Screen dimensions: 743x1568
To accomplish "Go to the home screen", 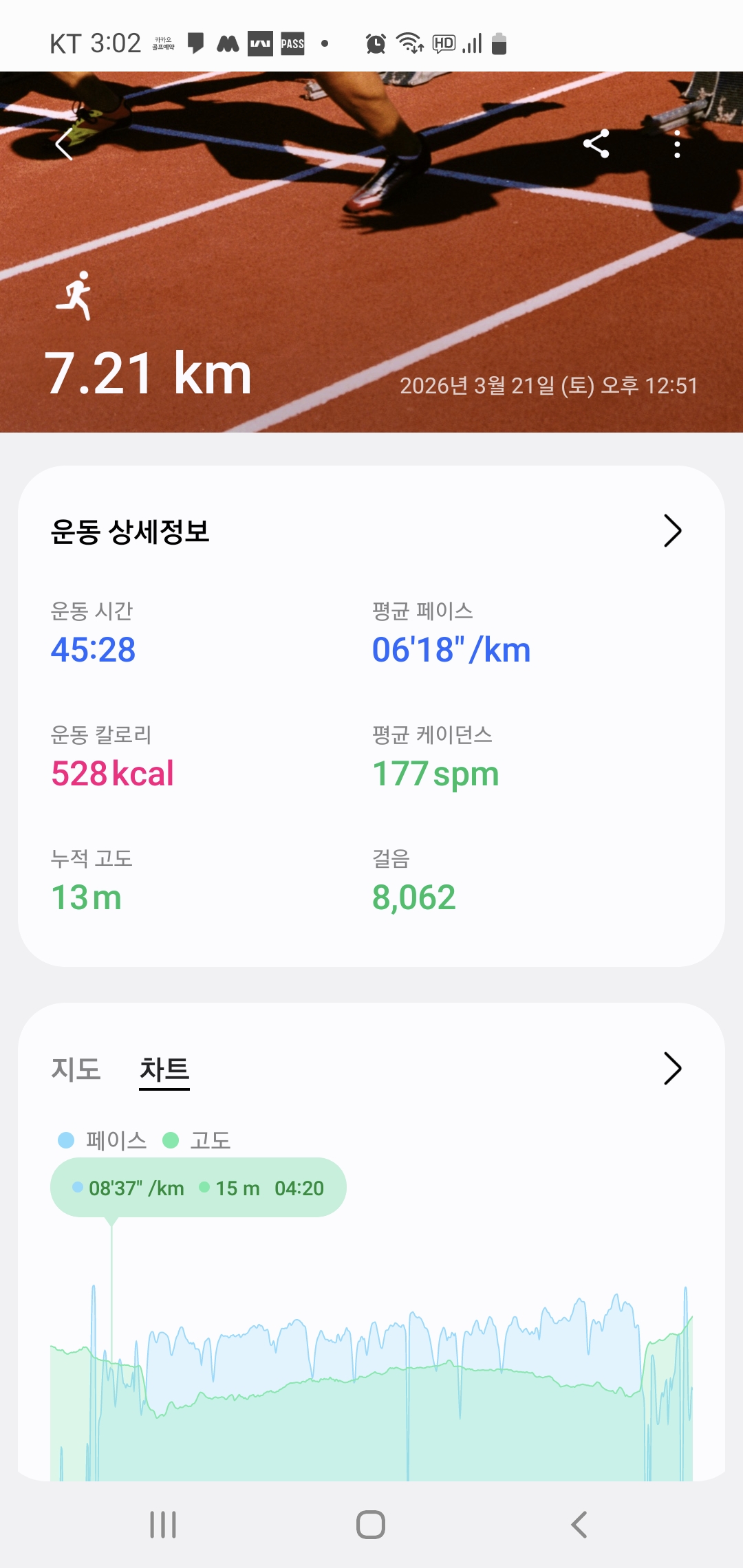I will click(x=371, y=1525).
